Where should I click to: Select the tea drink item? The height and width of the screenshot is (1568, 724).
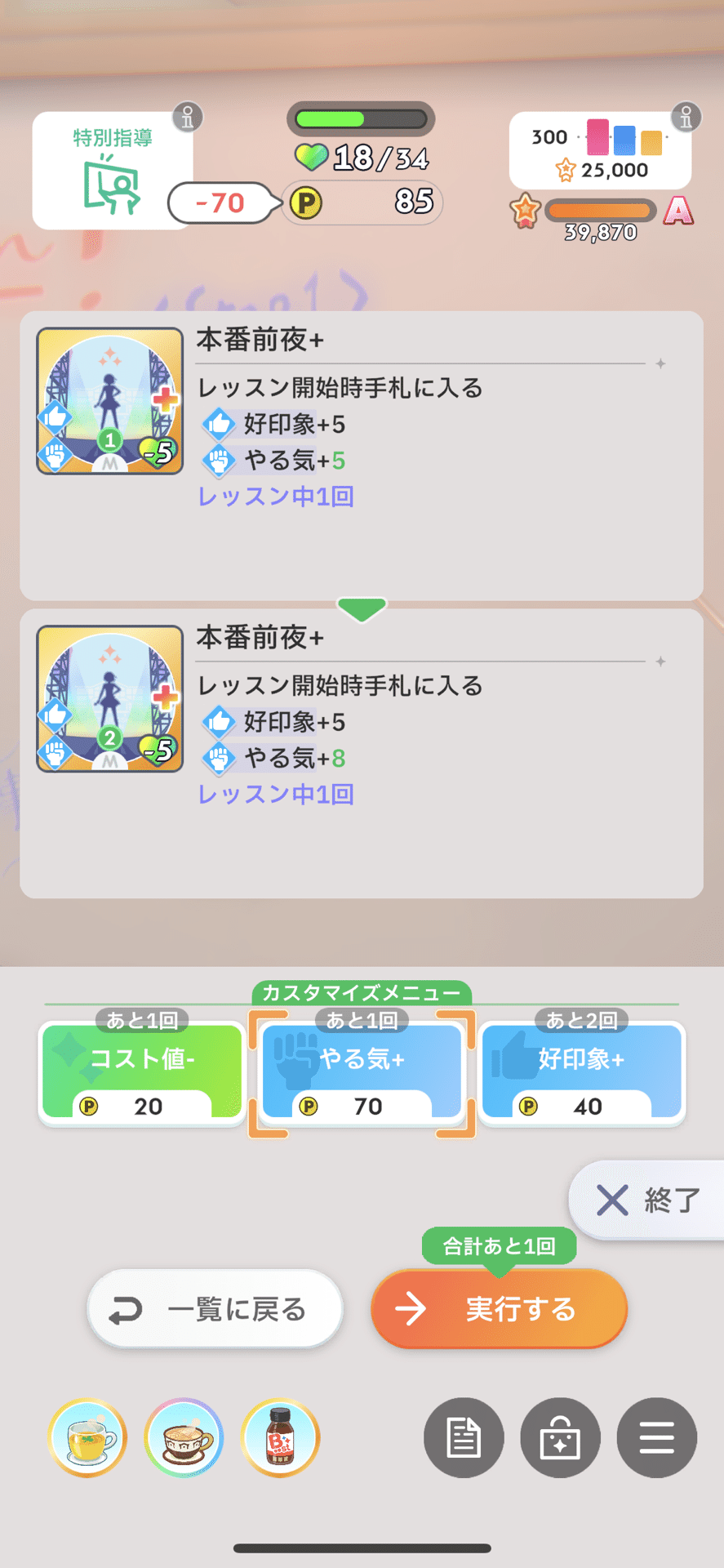point(87,1438)
